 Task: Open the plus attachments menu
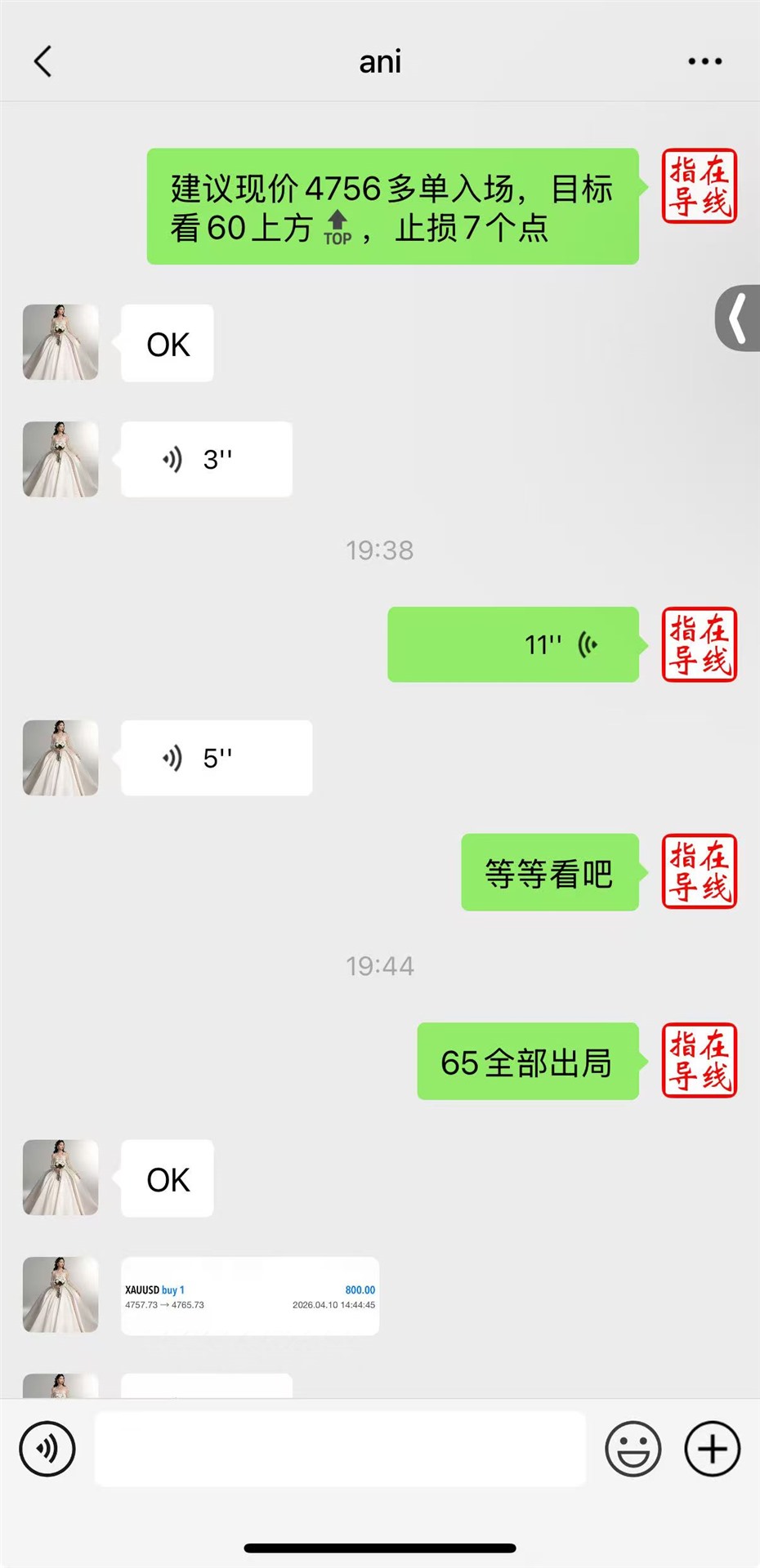(712, 1449)
